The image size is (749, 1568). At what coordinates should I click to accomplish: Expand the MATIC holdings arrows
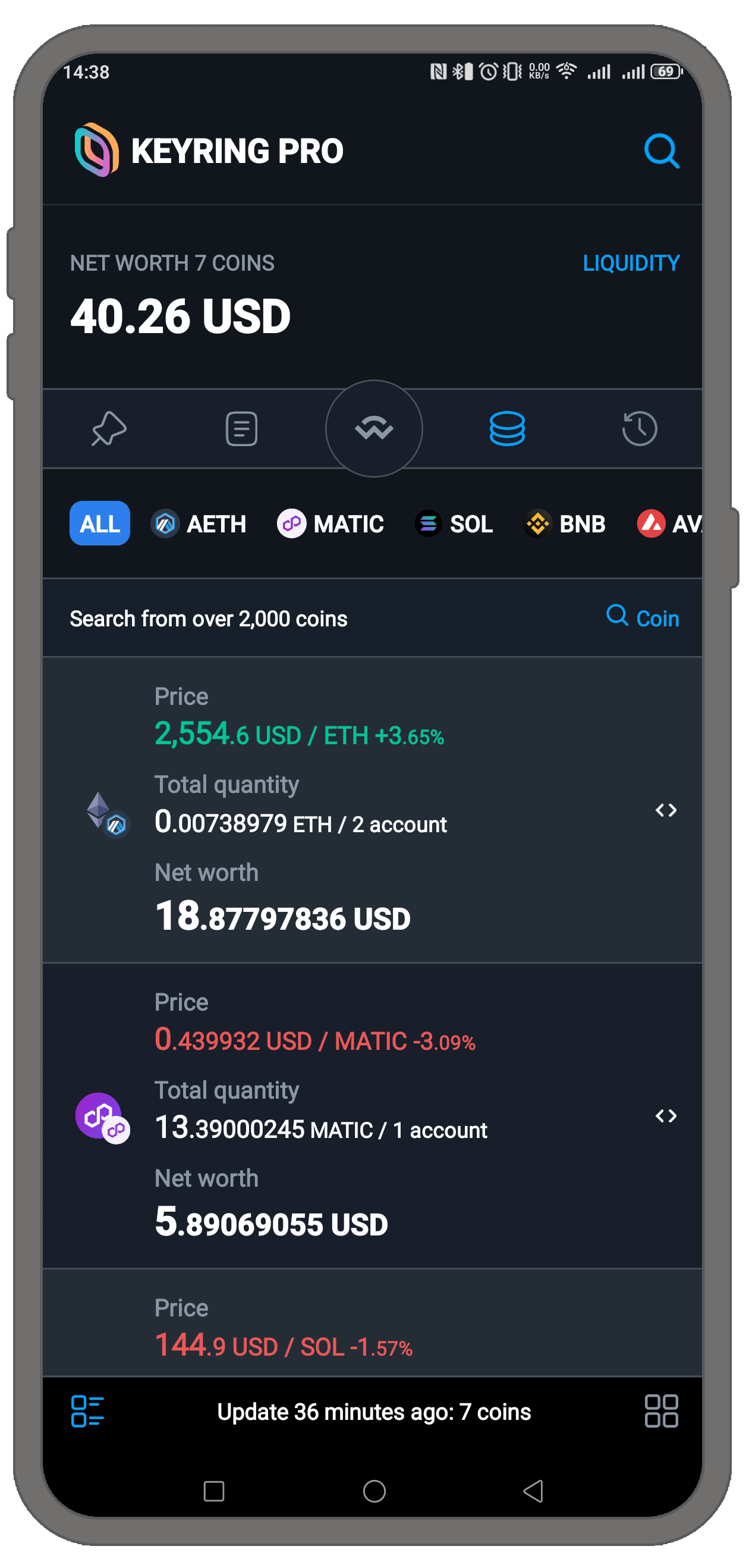tap(666, 1116)
